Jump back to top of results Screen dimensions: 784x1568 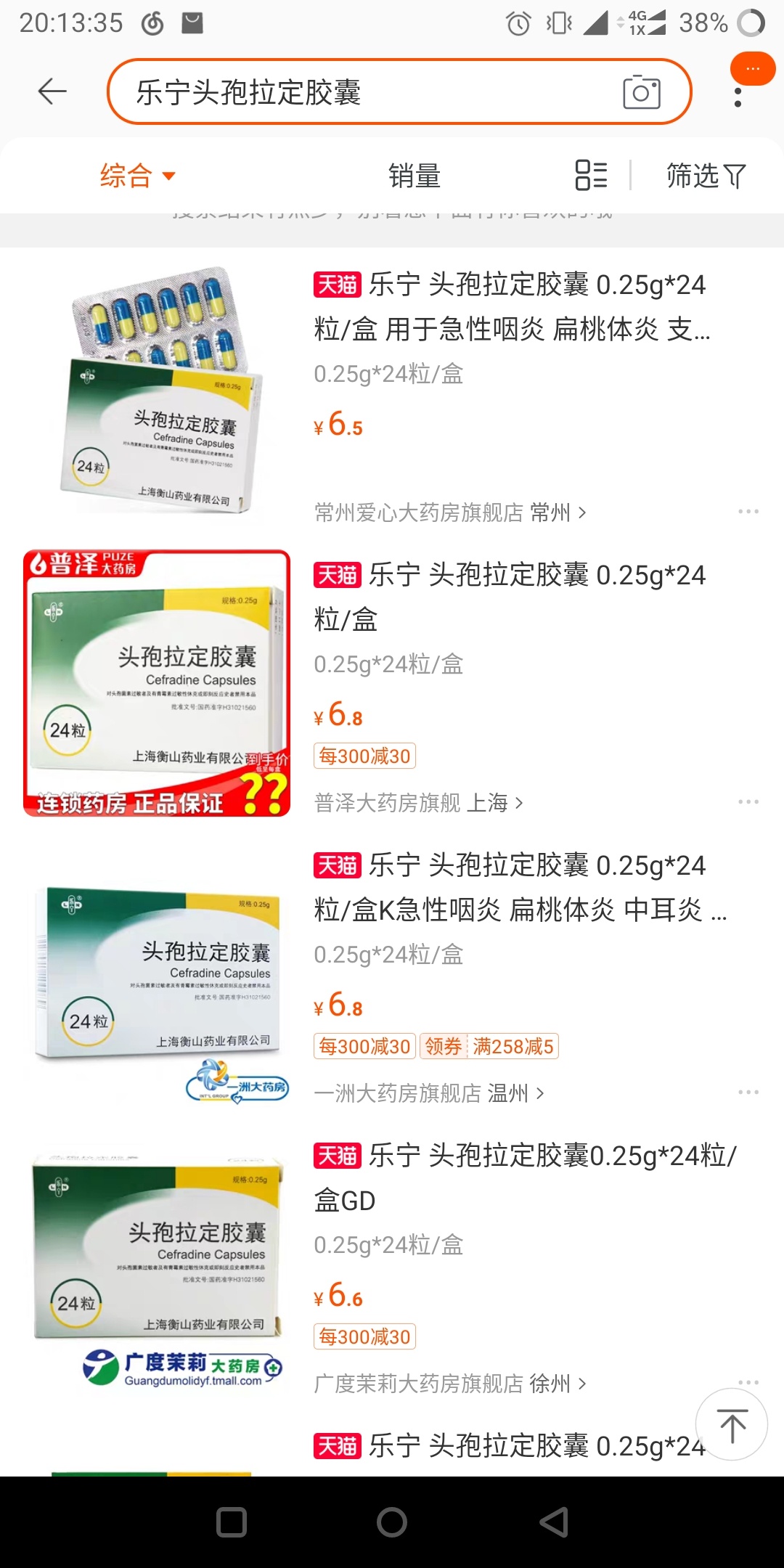click(732, 1425)
